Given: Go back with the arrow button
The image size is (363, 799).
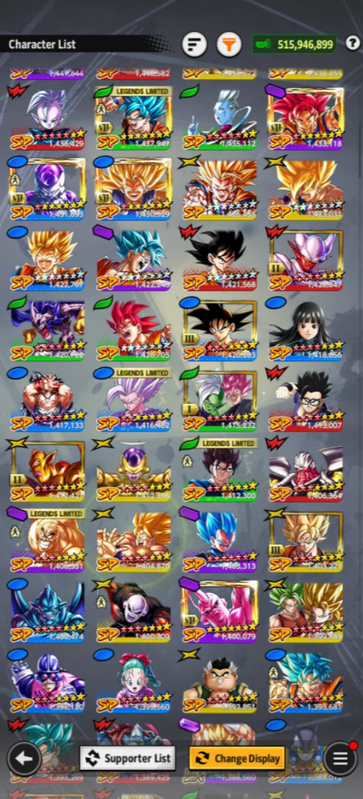Looking at the screenshot, I should tap(23, 758).
